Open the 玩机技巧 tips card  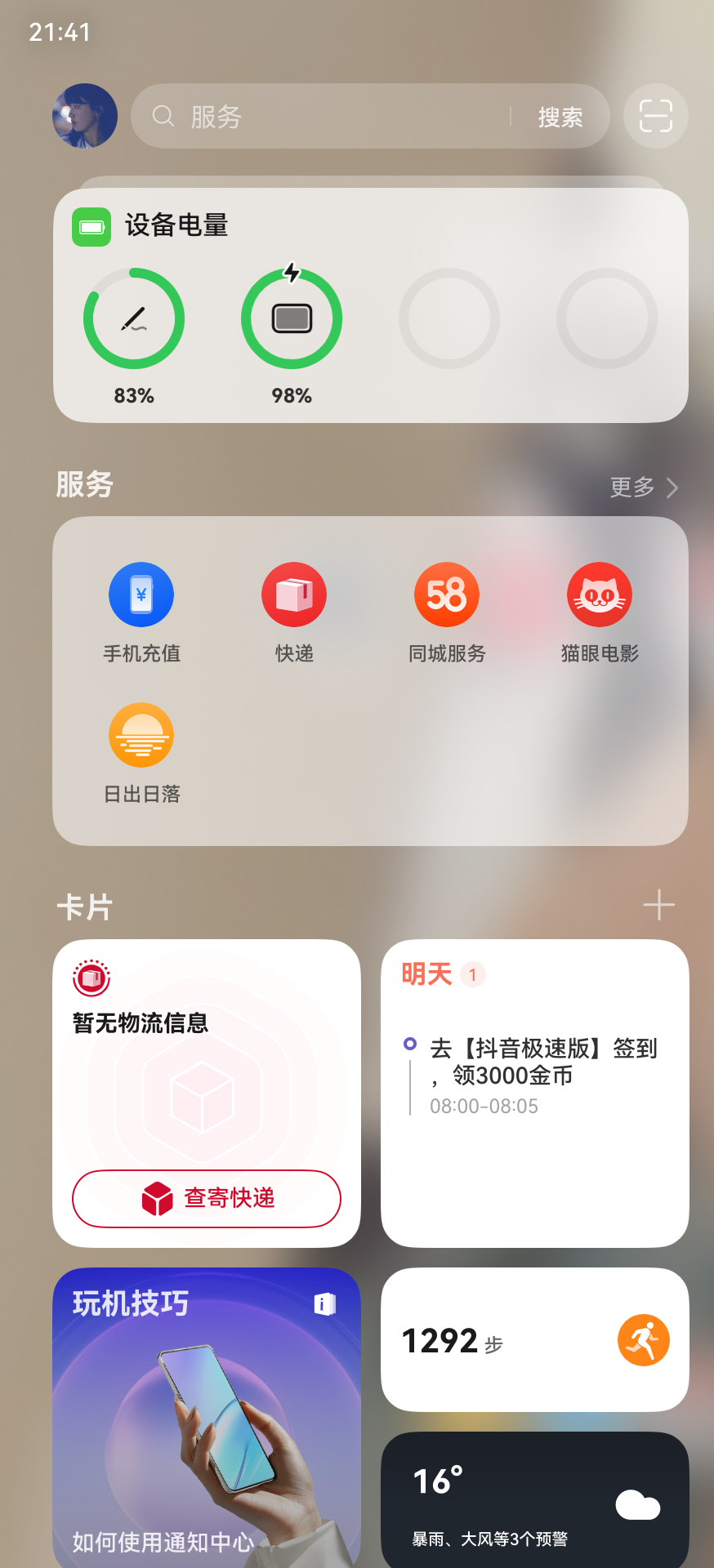(x=207, y=1417)
